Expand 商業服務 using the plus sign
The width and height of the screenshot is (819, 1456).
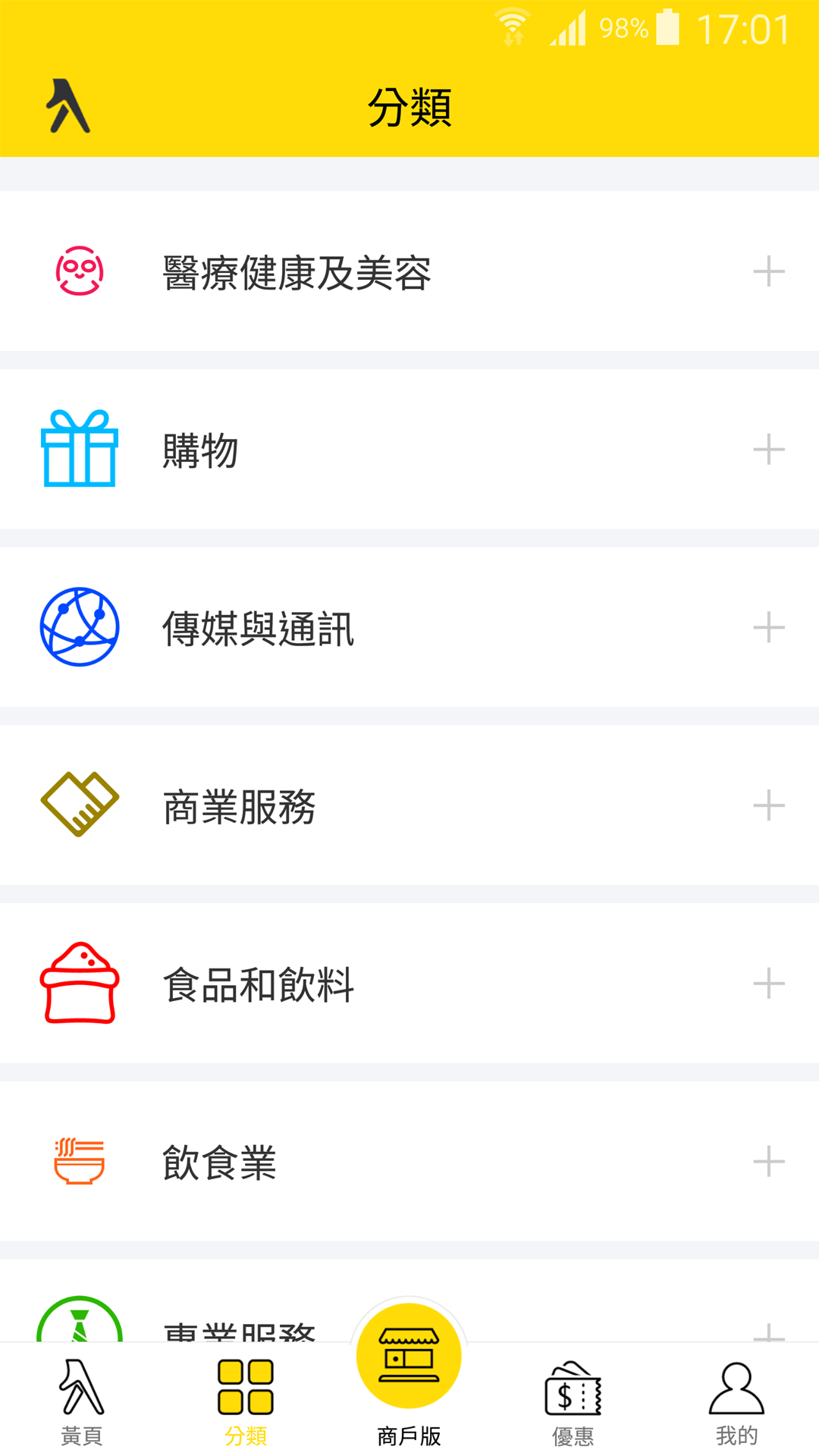[770, 805]
